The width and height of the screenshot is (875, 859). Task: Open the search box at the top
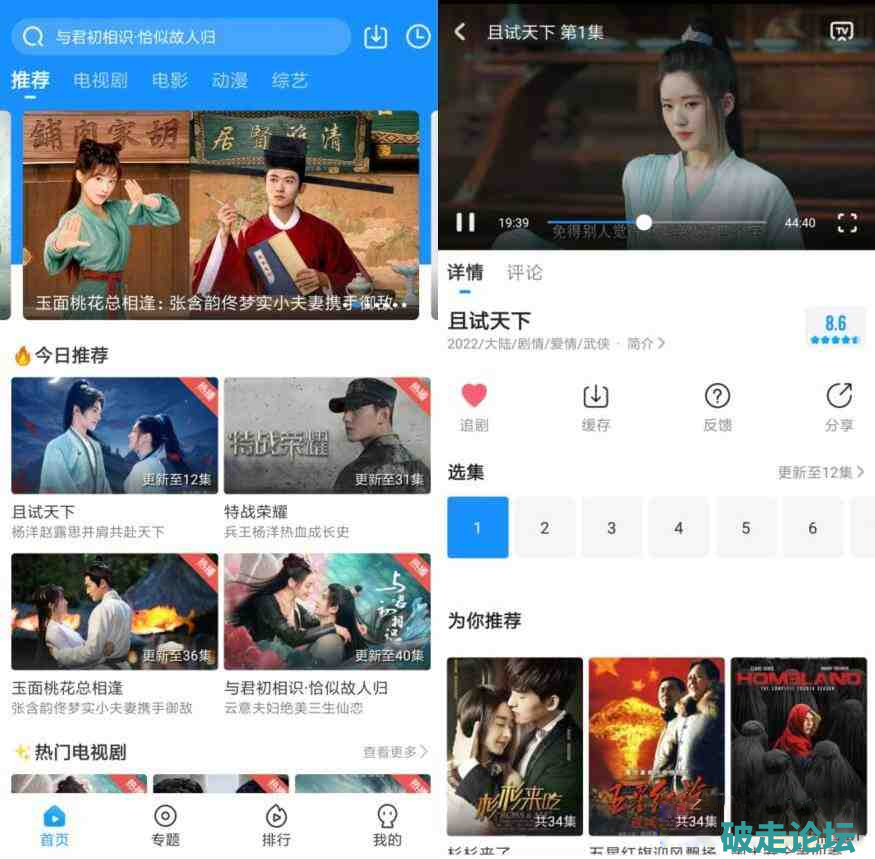180,37
